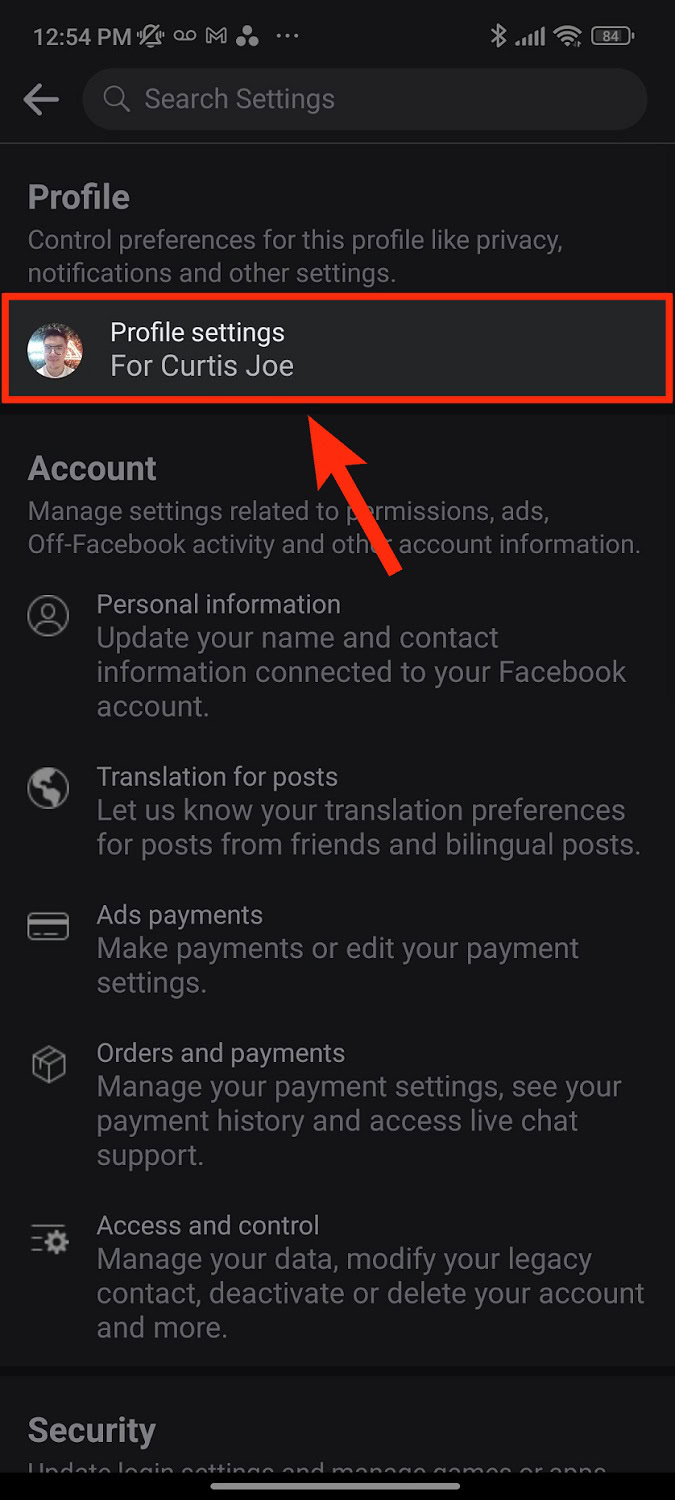
Task: Go back using the arrow icon
Action: coord(41,99)
